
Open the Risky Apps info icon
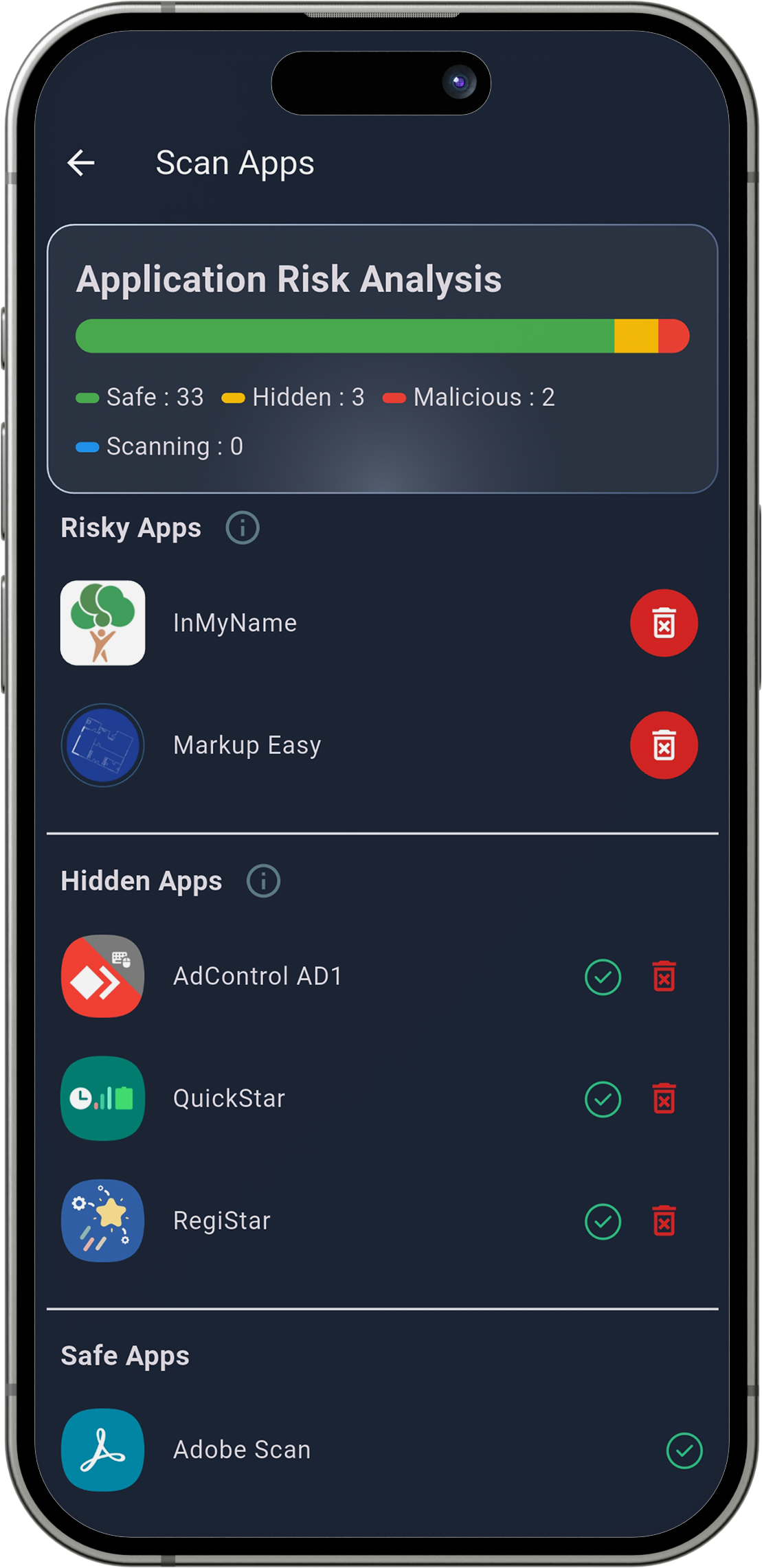point(243,528)
